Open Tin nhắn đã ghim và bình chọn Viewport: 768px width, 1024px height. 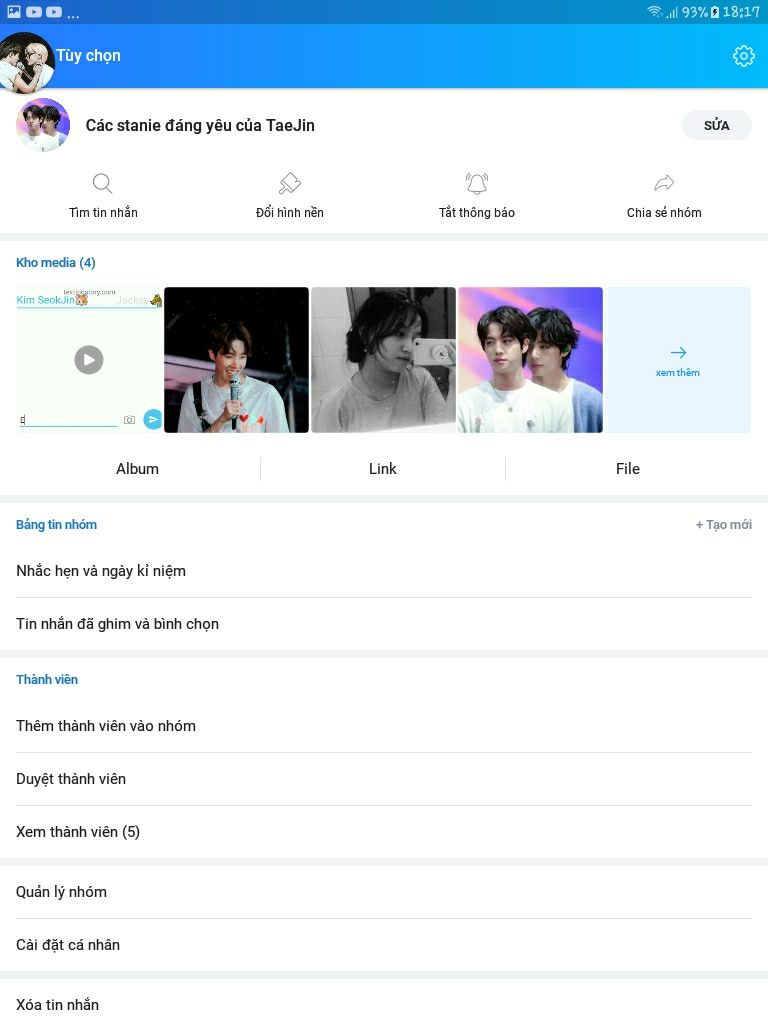coord(117,624)
